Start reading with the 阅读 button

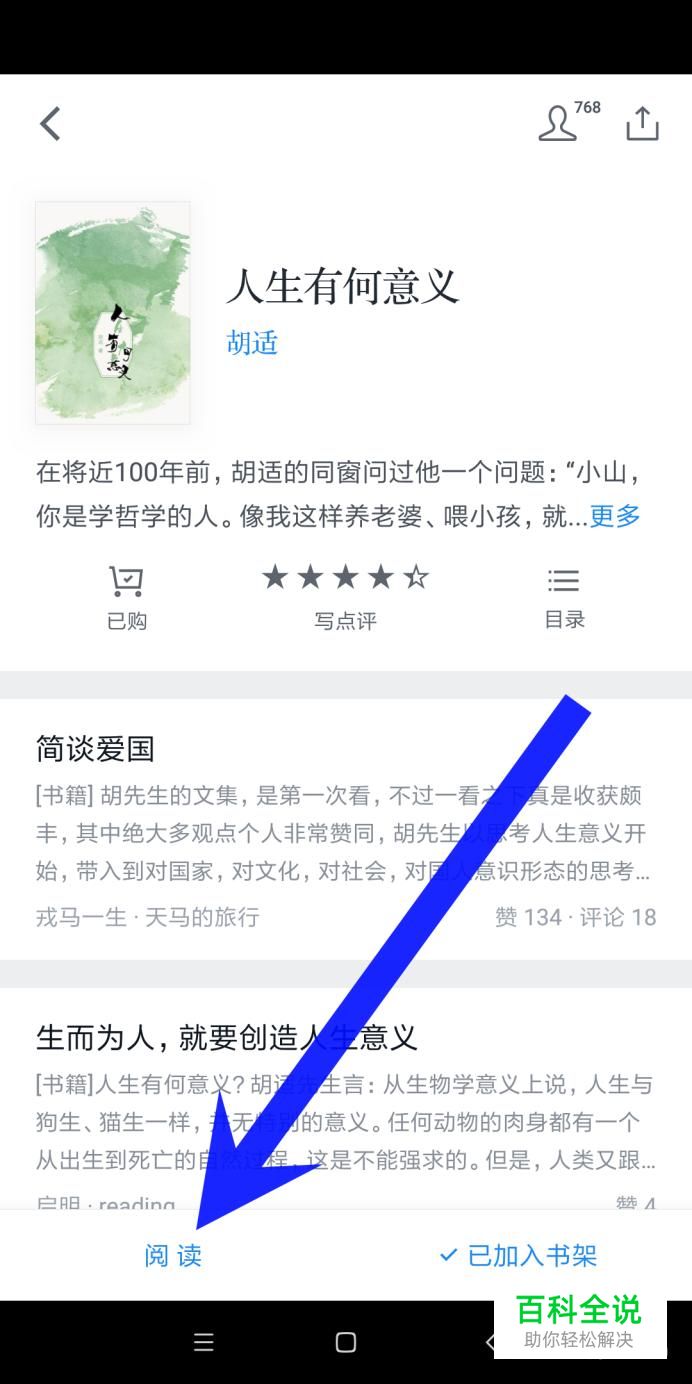[173, 1255]
